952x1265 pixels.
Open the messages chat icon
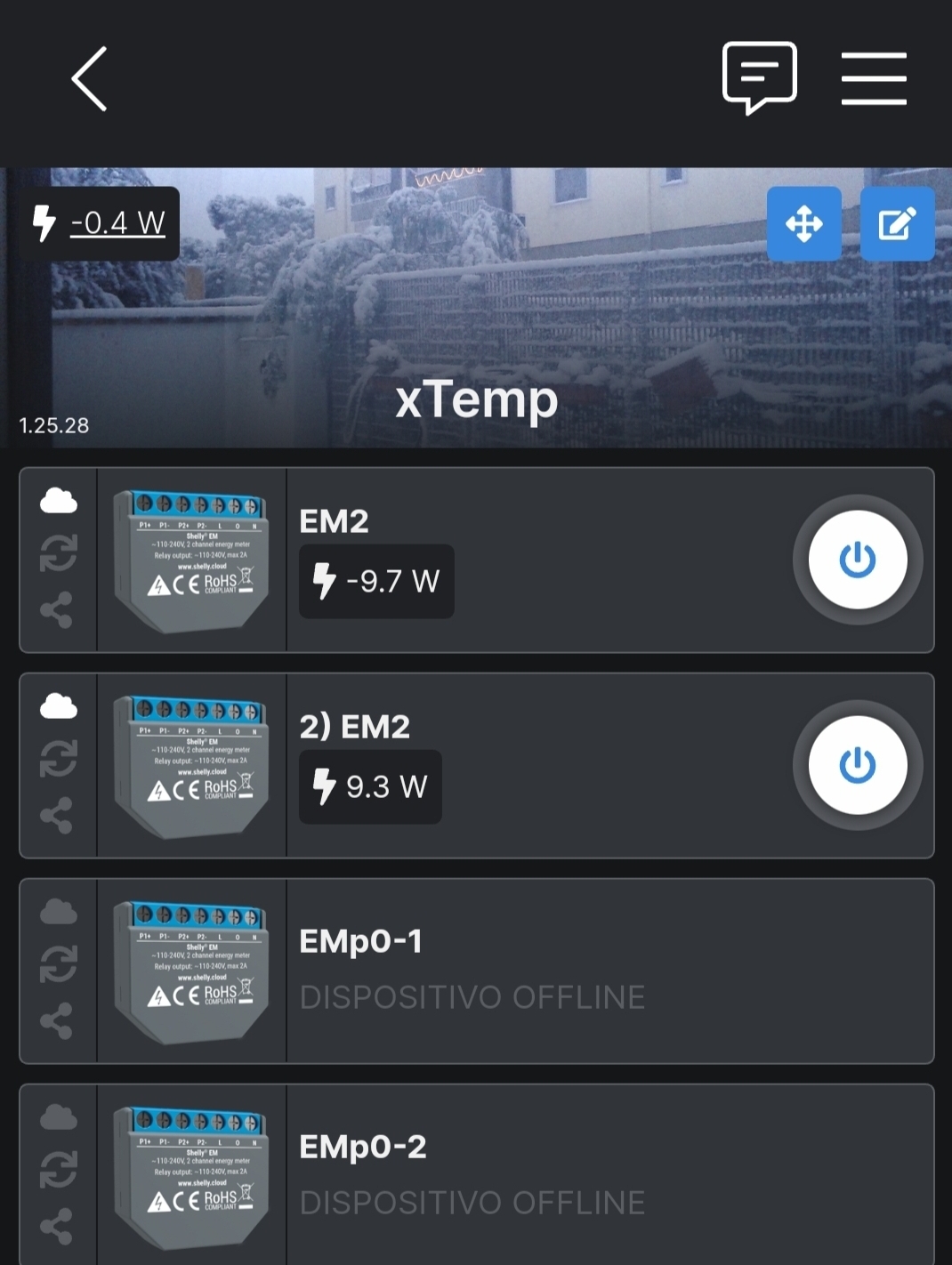pos(759,77)
